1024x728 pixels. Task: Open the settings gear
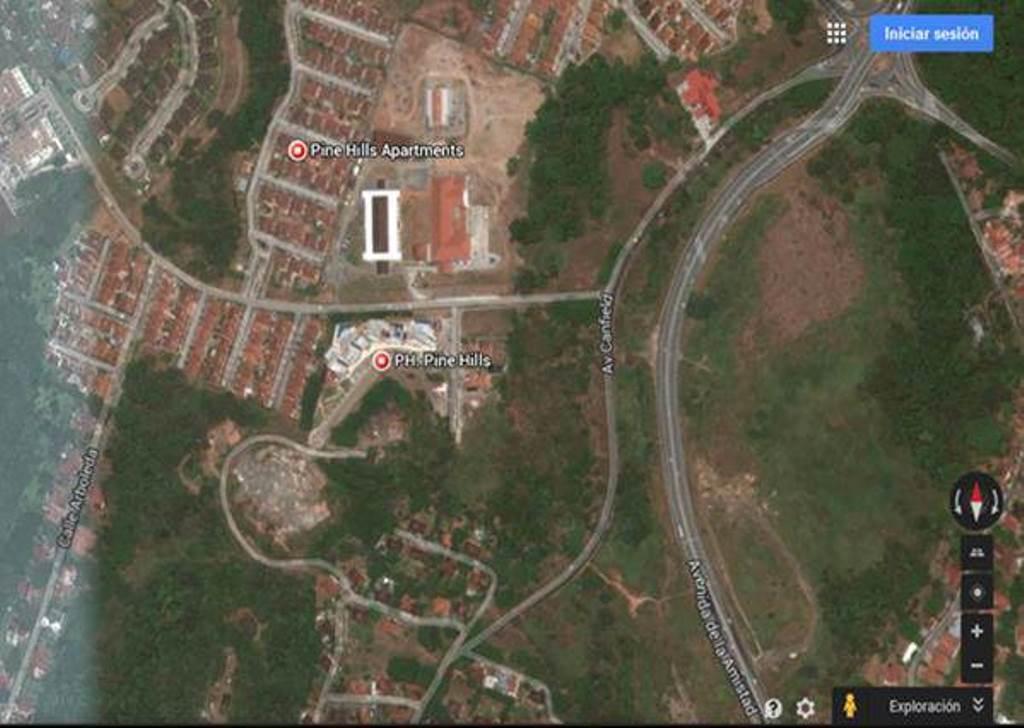pyautogui.click(x=805, y=708)
